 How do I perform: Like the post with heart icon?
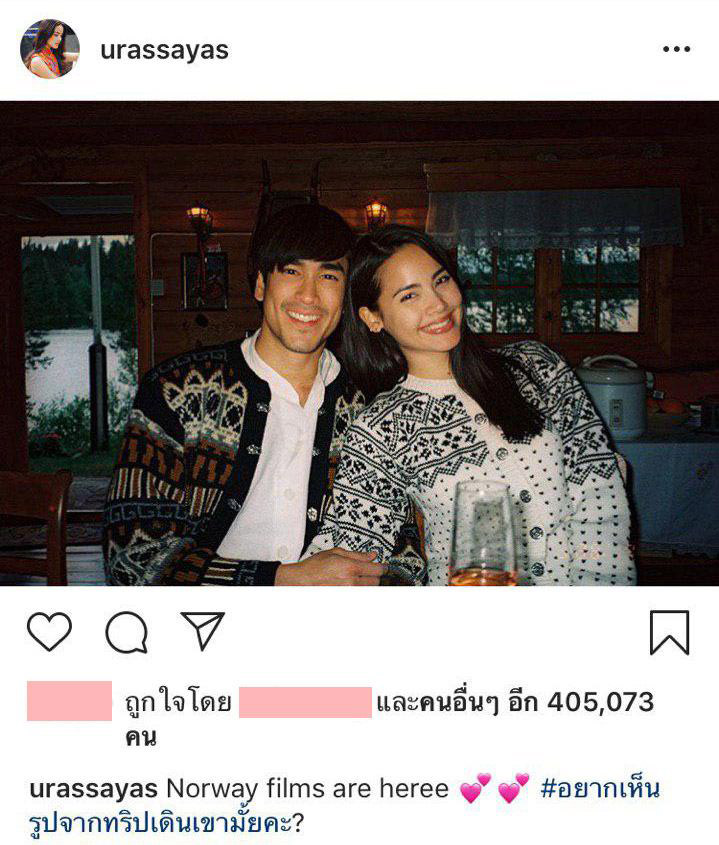[49, 632]
